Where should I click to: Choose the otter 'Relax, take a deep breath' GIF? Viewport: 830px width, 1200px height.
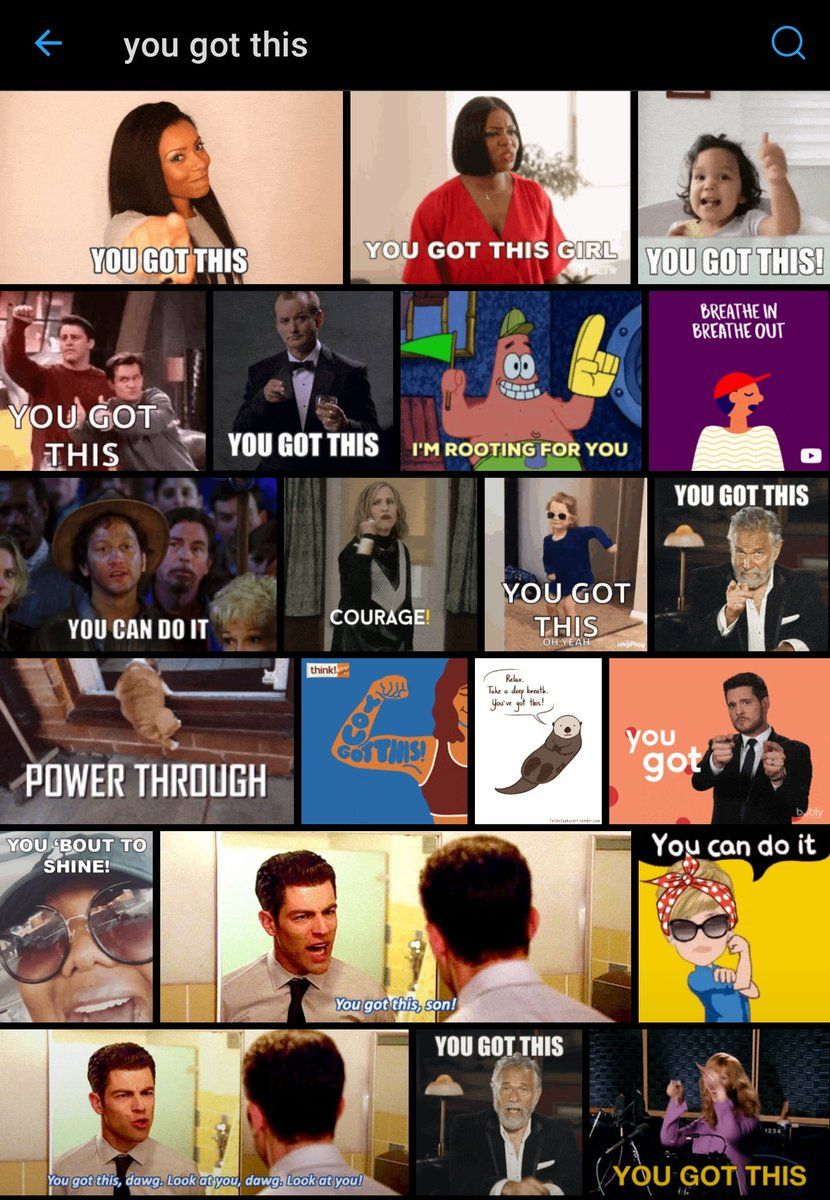click(x=538, y=740)
